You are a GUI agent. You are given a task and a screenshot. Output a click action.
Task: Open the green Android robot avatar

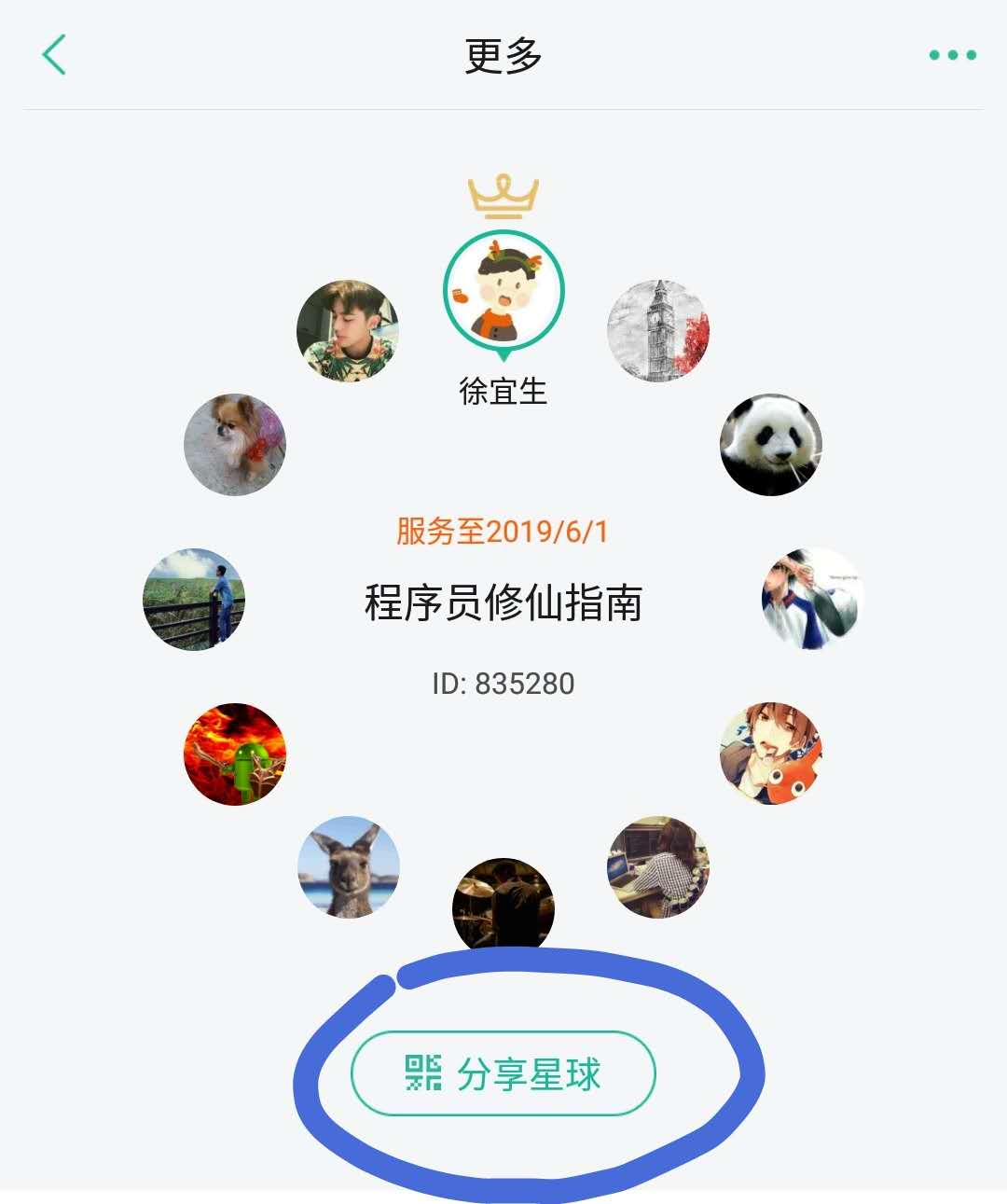point(235,754)
